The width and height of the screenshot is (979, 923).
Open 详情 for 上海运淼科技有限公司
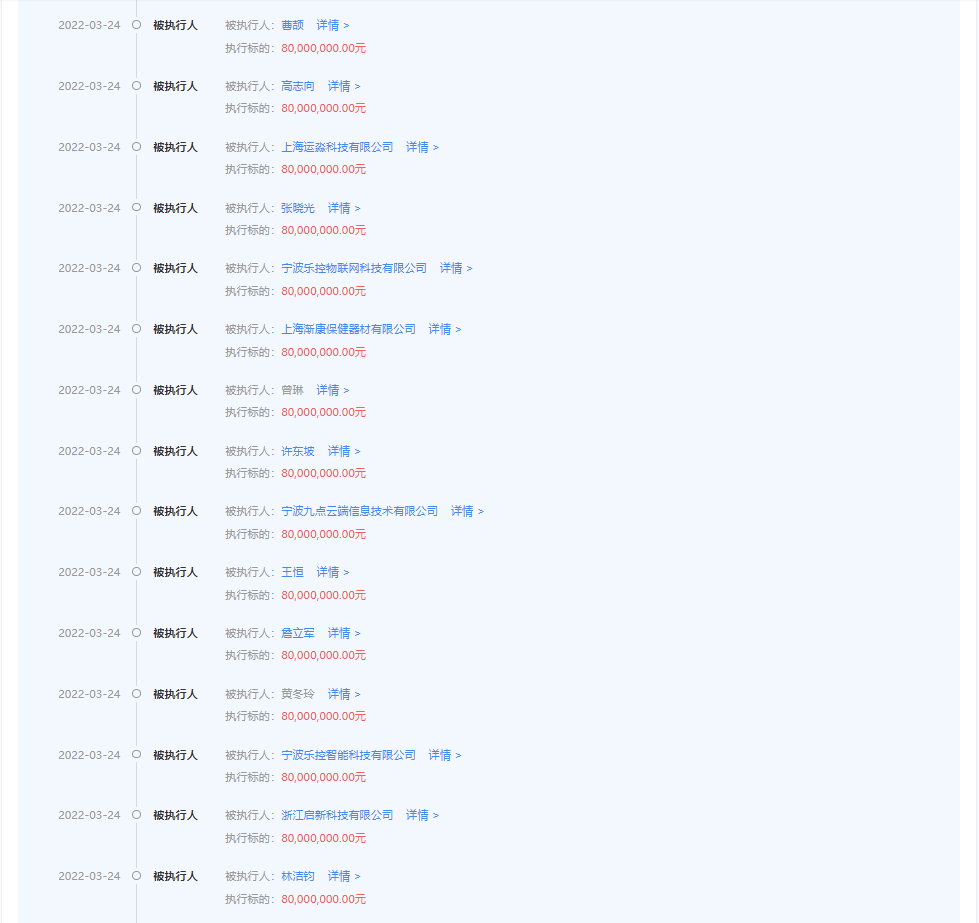[421, 147]
